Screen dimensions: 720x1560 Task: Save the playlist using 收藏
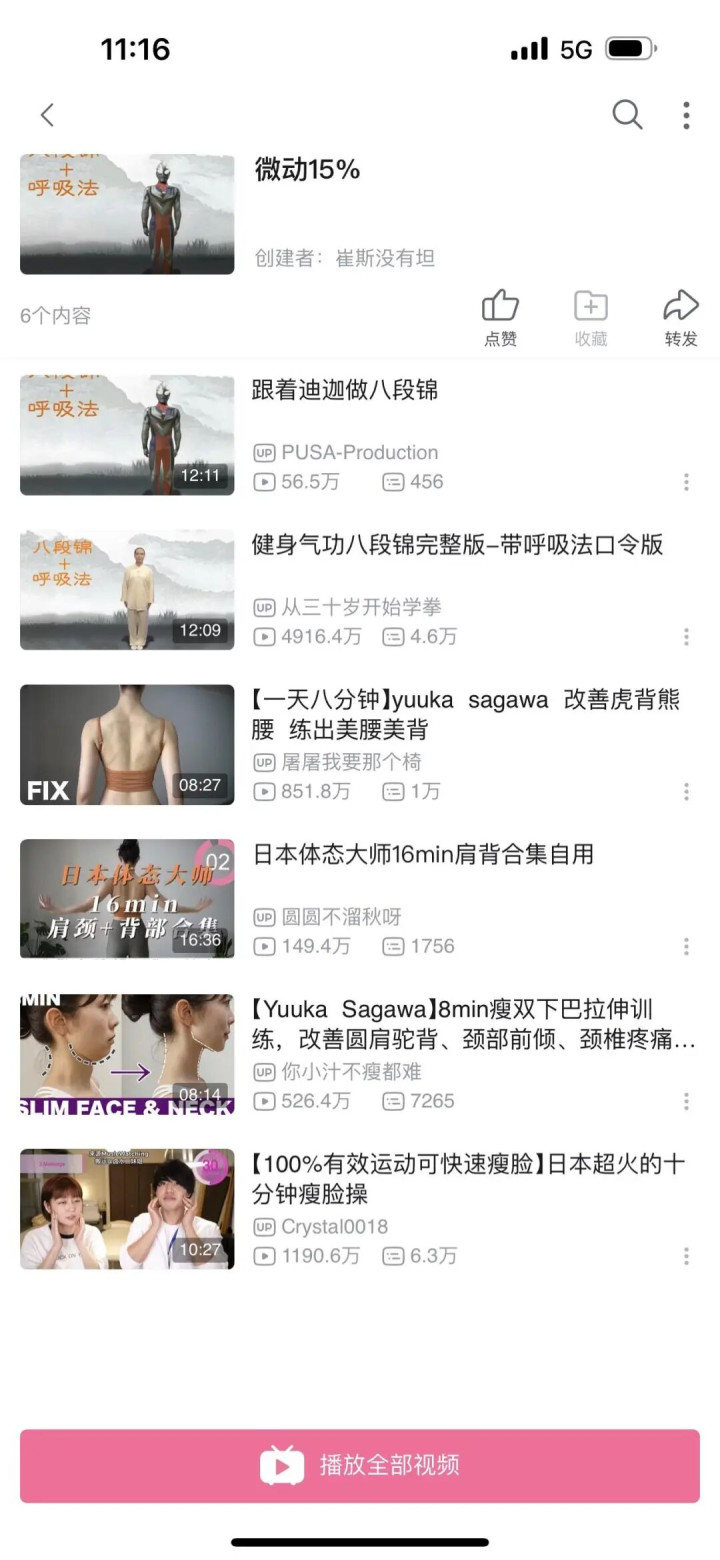pyautogui.click(x=590, y=317)
